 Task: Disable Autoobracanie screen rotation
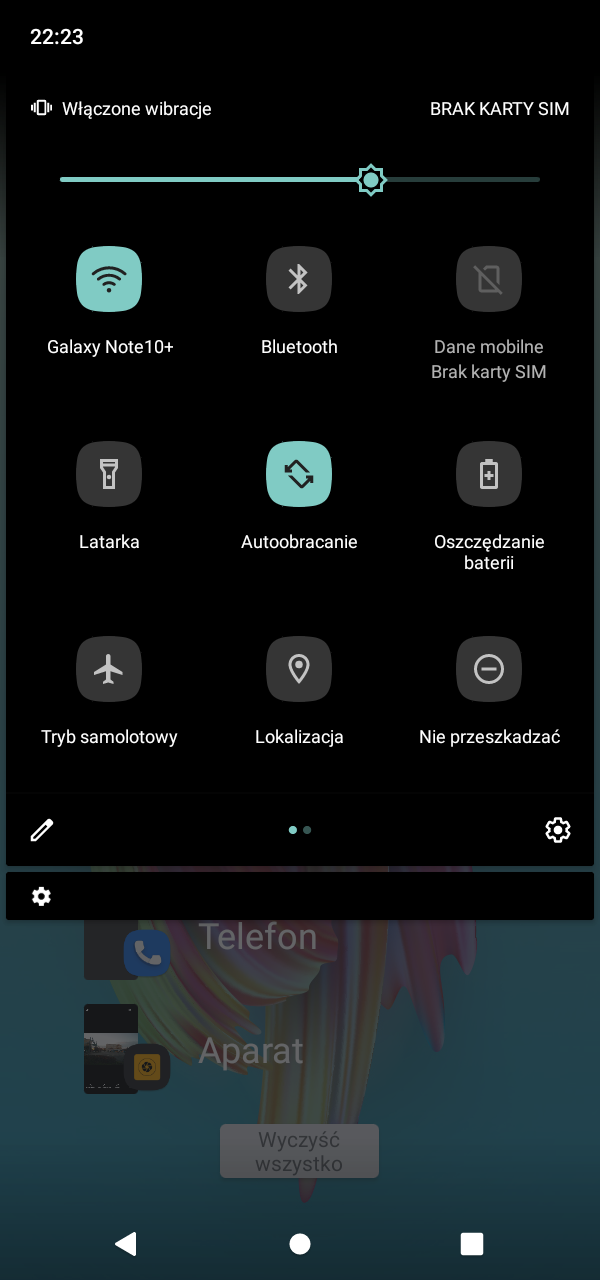click(299, 473)
